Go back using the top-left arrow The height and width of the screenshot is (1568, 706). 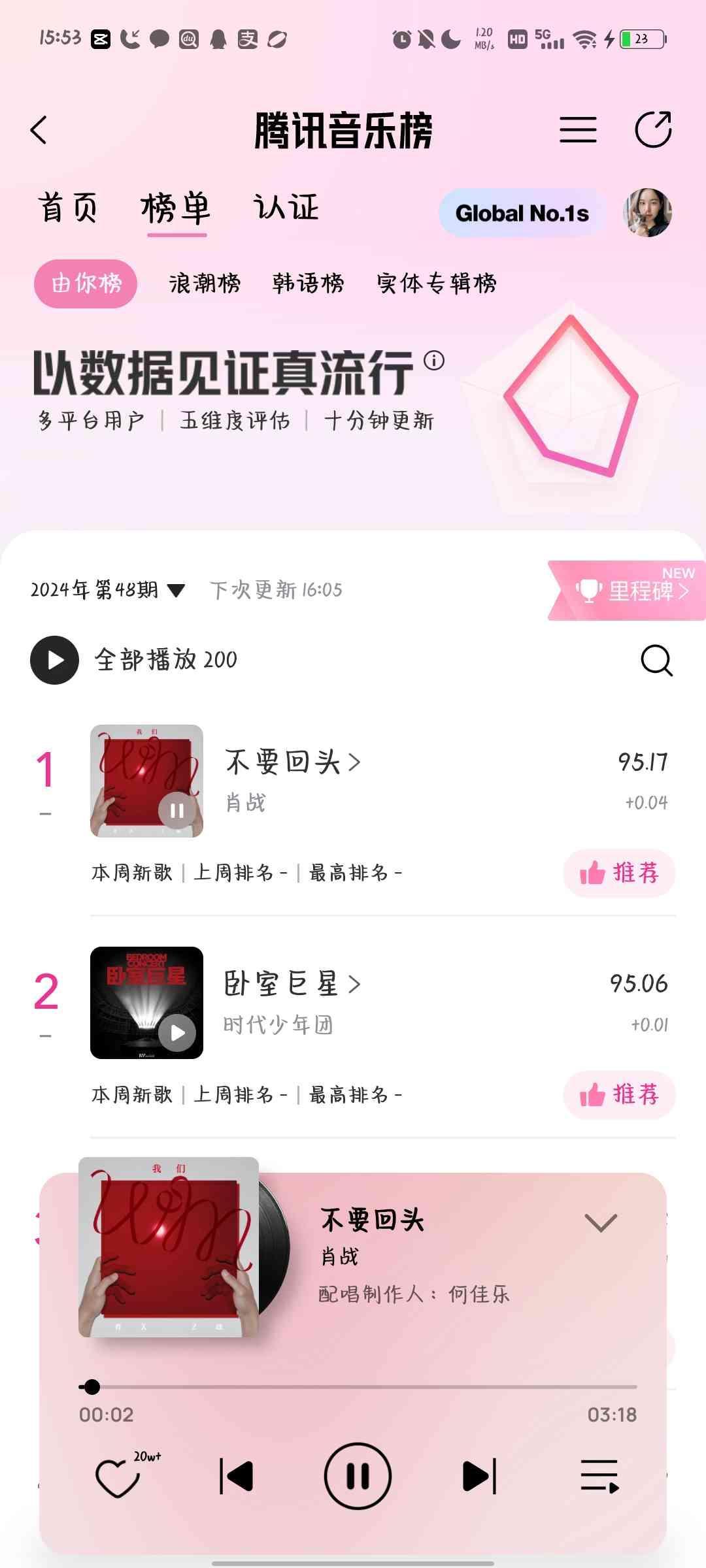click(x=39, y=129)
